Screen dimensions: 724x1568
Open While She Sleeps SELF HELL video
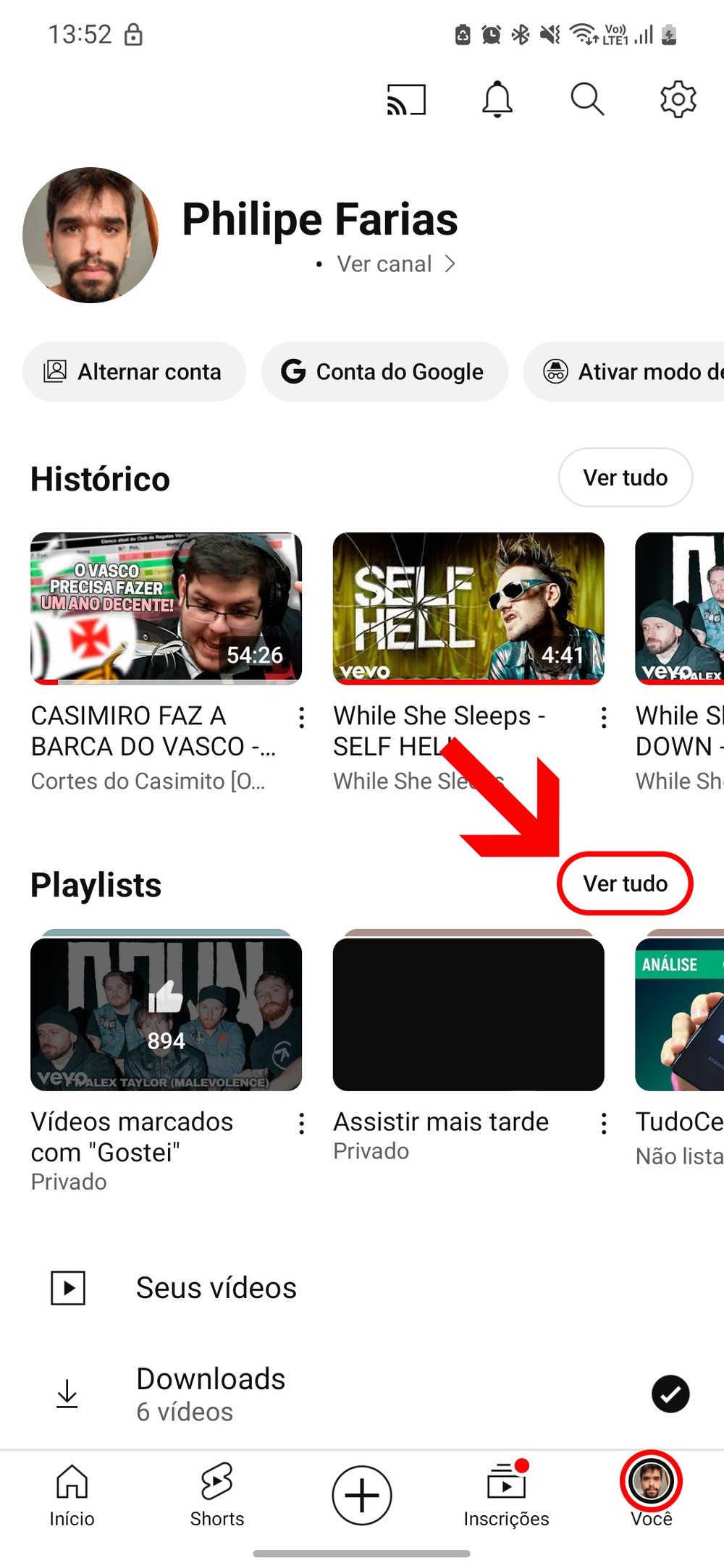pos(468,609)
